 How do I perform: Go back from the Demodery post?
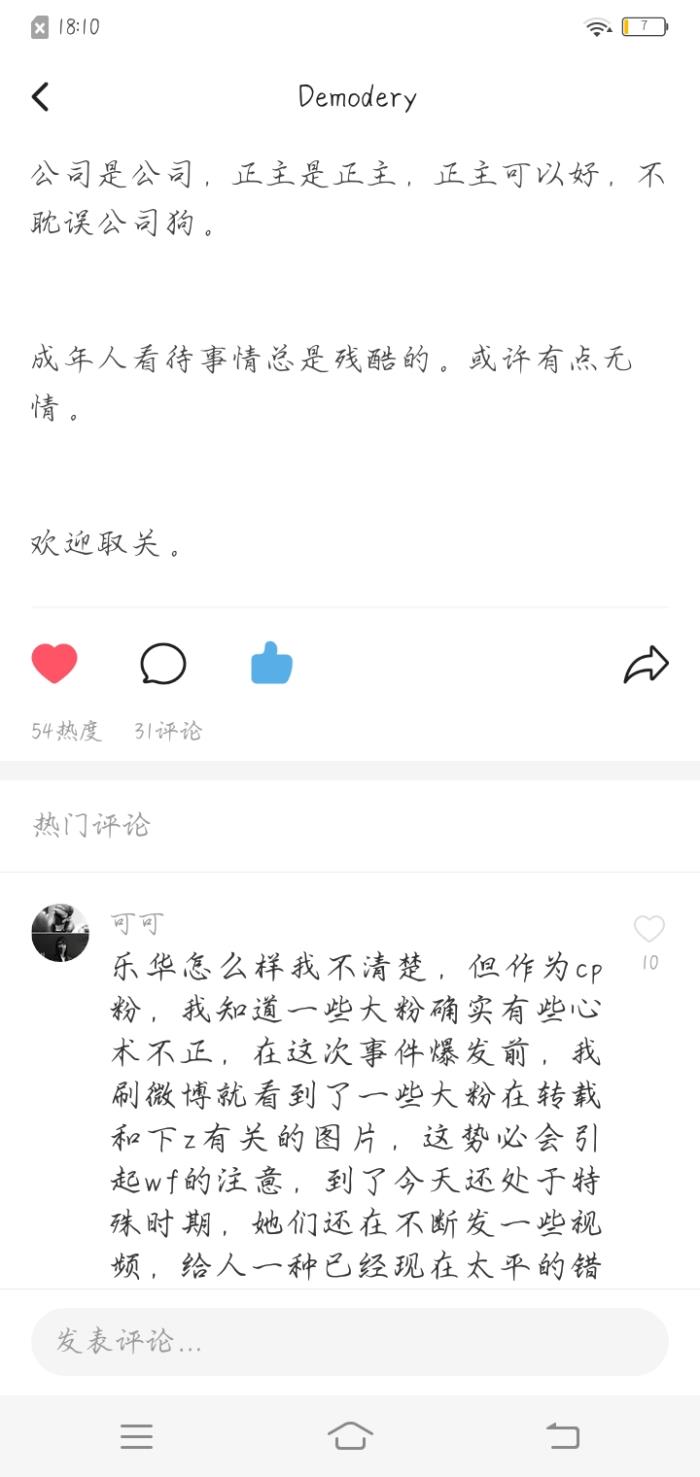pyautogui.click(x=40, y=97)
